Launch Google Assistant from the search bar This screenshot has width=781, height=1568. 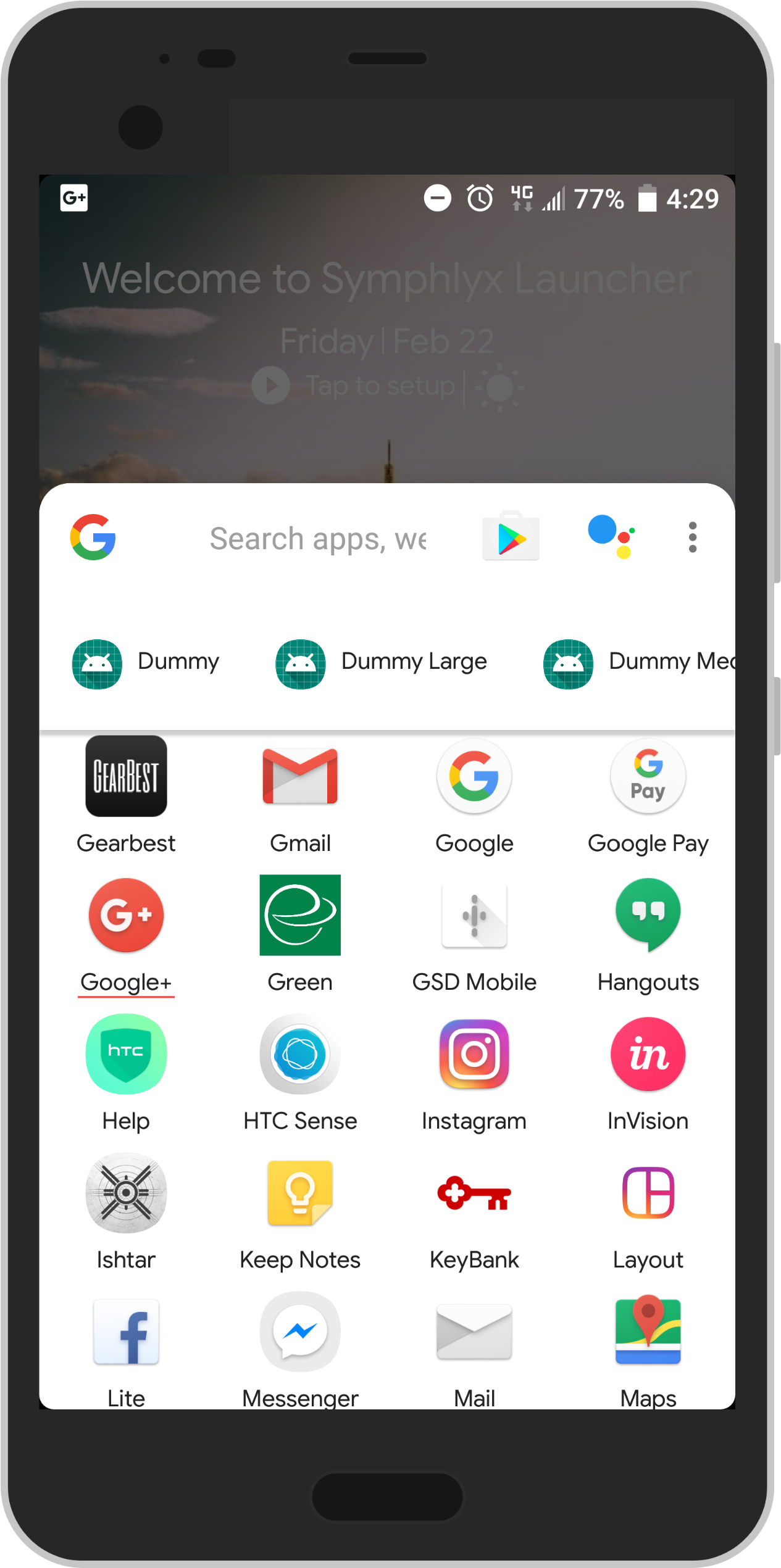(x=611, y=536)
